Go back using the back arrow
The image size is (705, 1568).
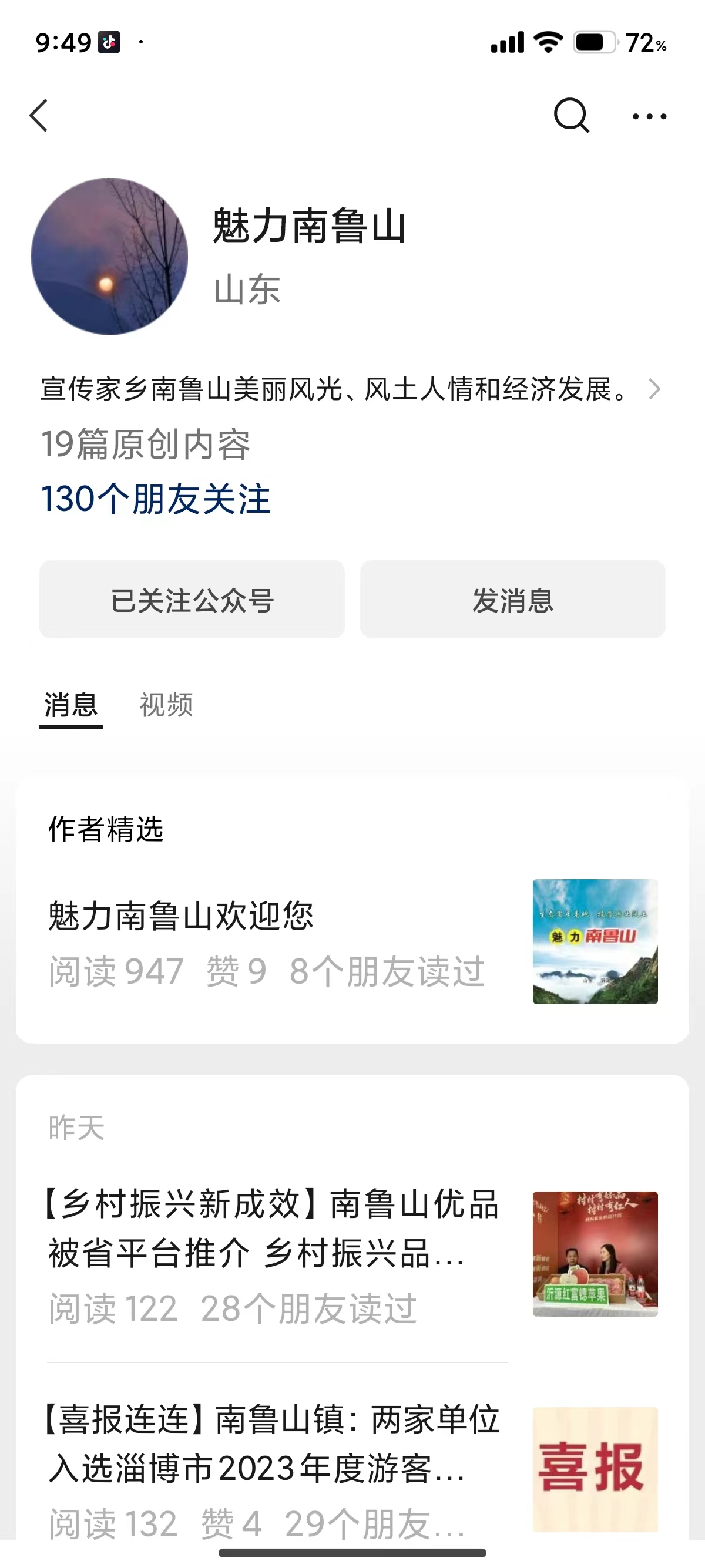(x=39, y=116)
